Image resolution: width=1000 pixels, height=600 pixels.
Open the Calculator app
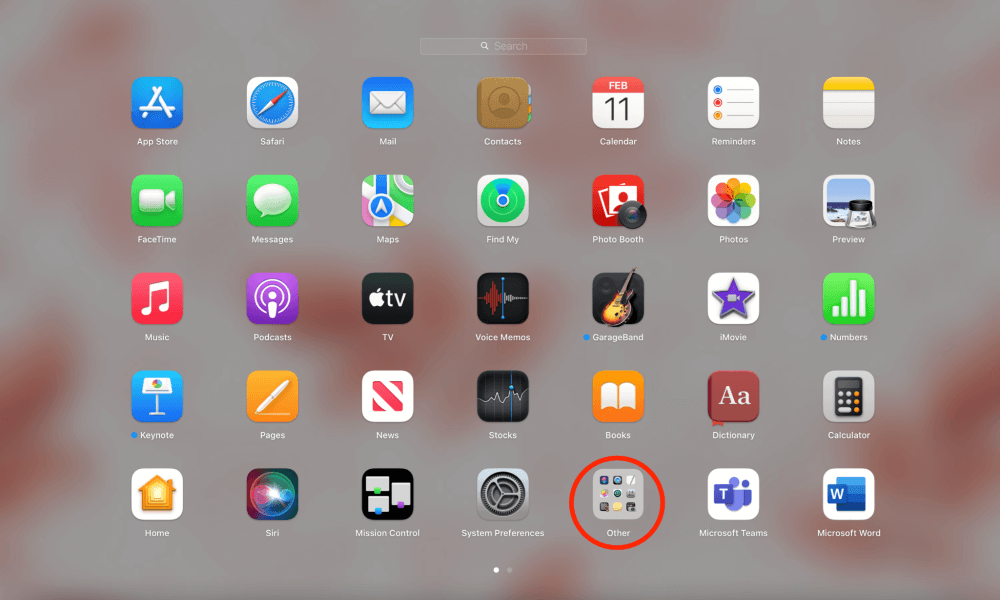point(848,397)
